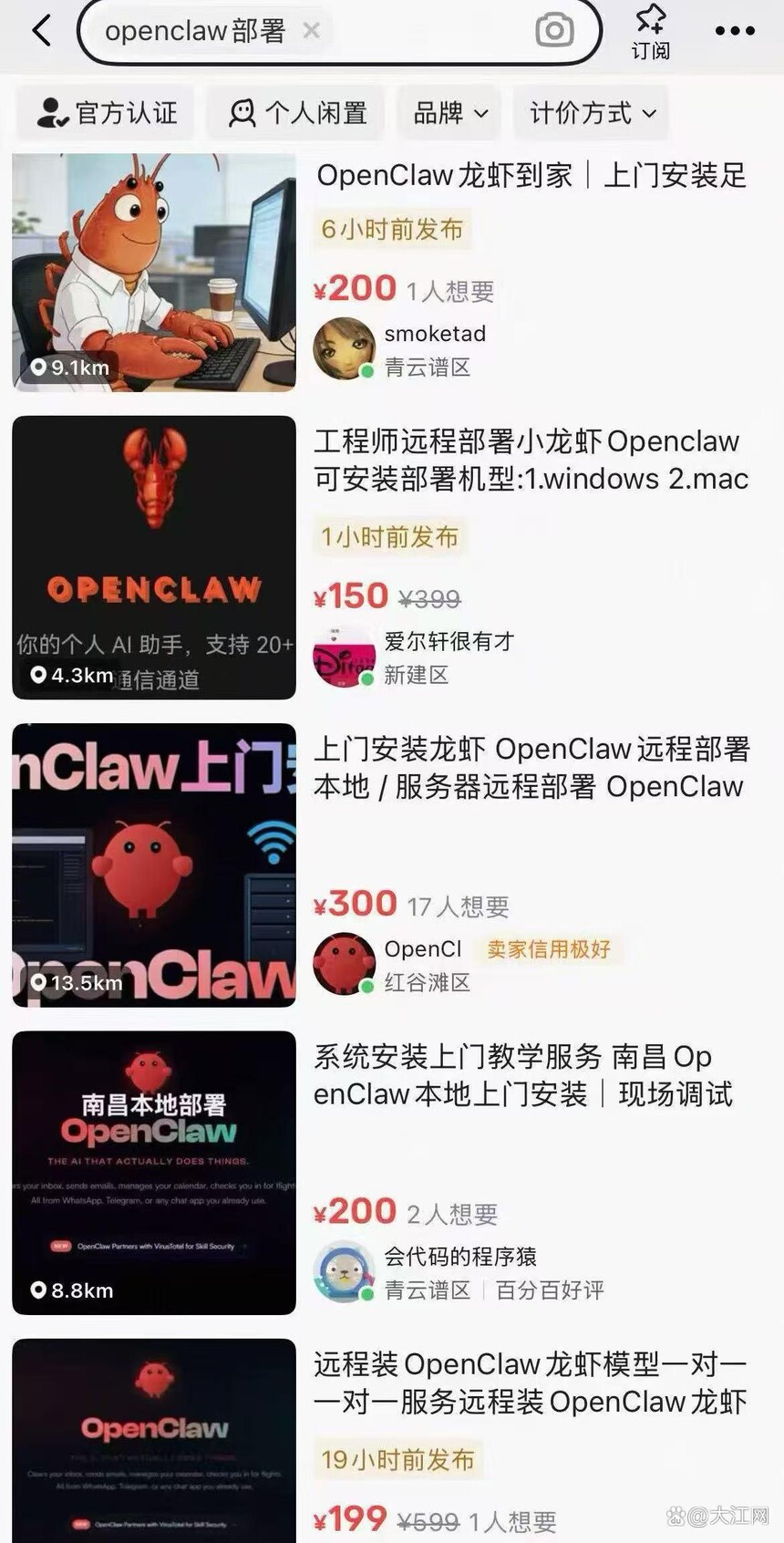Image resolution: width=784 pixels, height=1543 pixels.
Task: Open the 订阅 (subscribe) icon
Action: point(651,30)
